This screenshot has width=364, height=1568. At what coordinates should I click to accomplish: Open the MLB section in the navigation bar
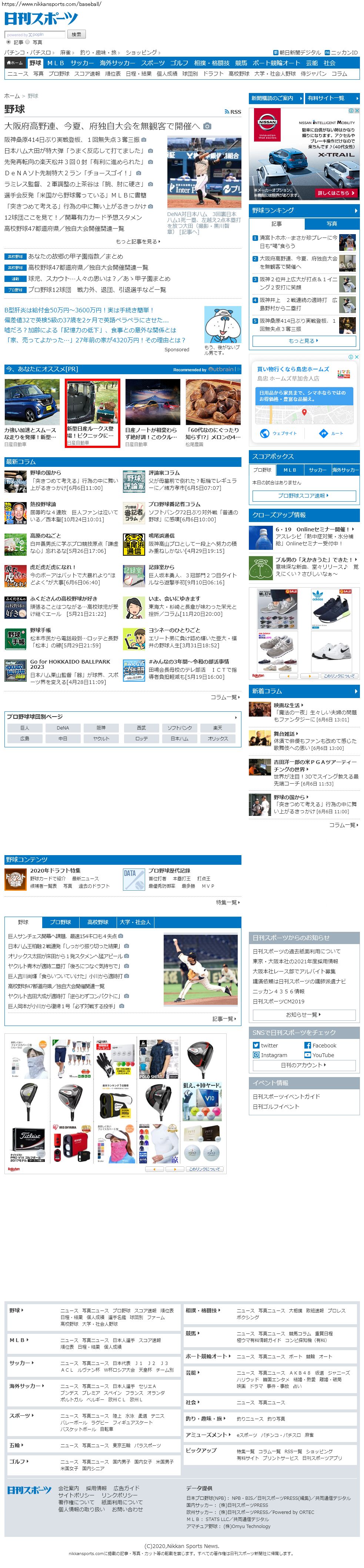[x=56, y=63]
